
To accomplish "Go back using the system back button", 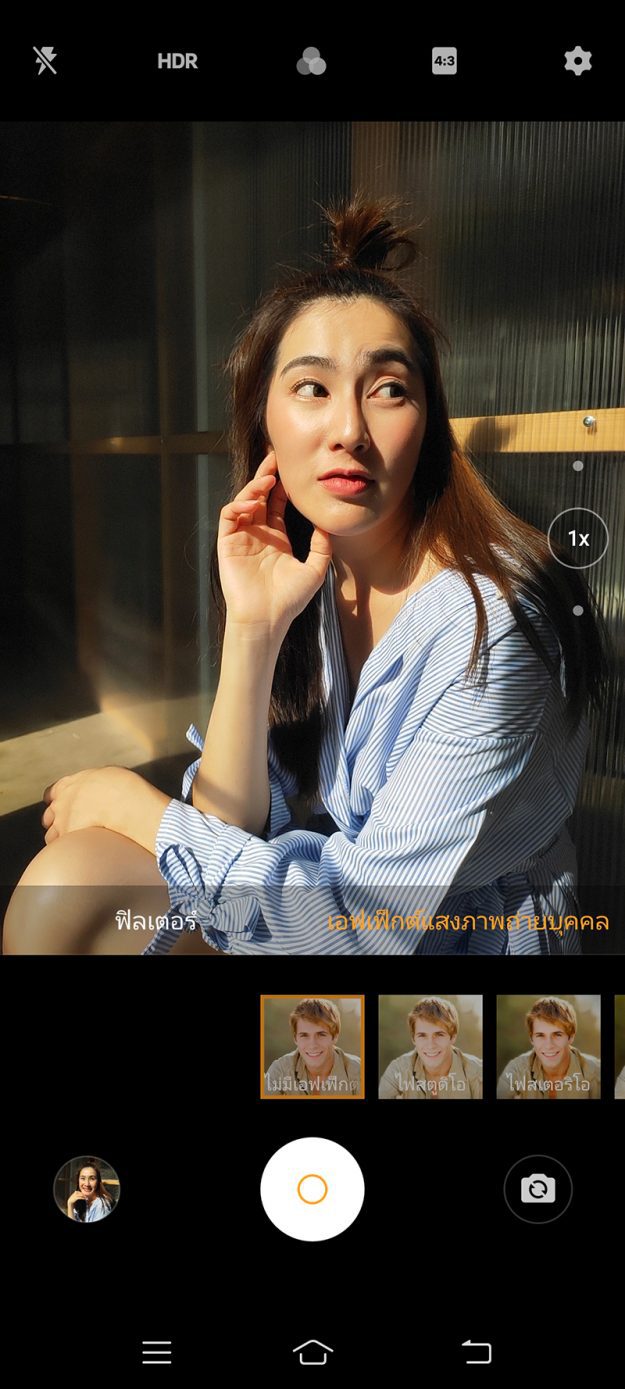I will [476, 1352].
